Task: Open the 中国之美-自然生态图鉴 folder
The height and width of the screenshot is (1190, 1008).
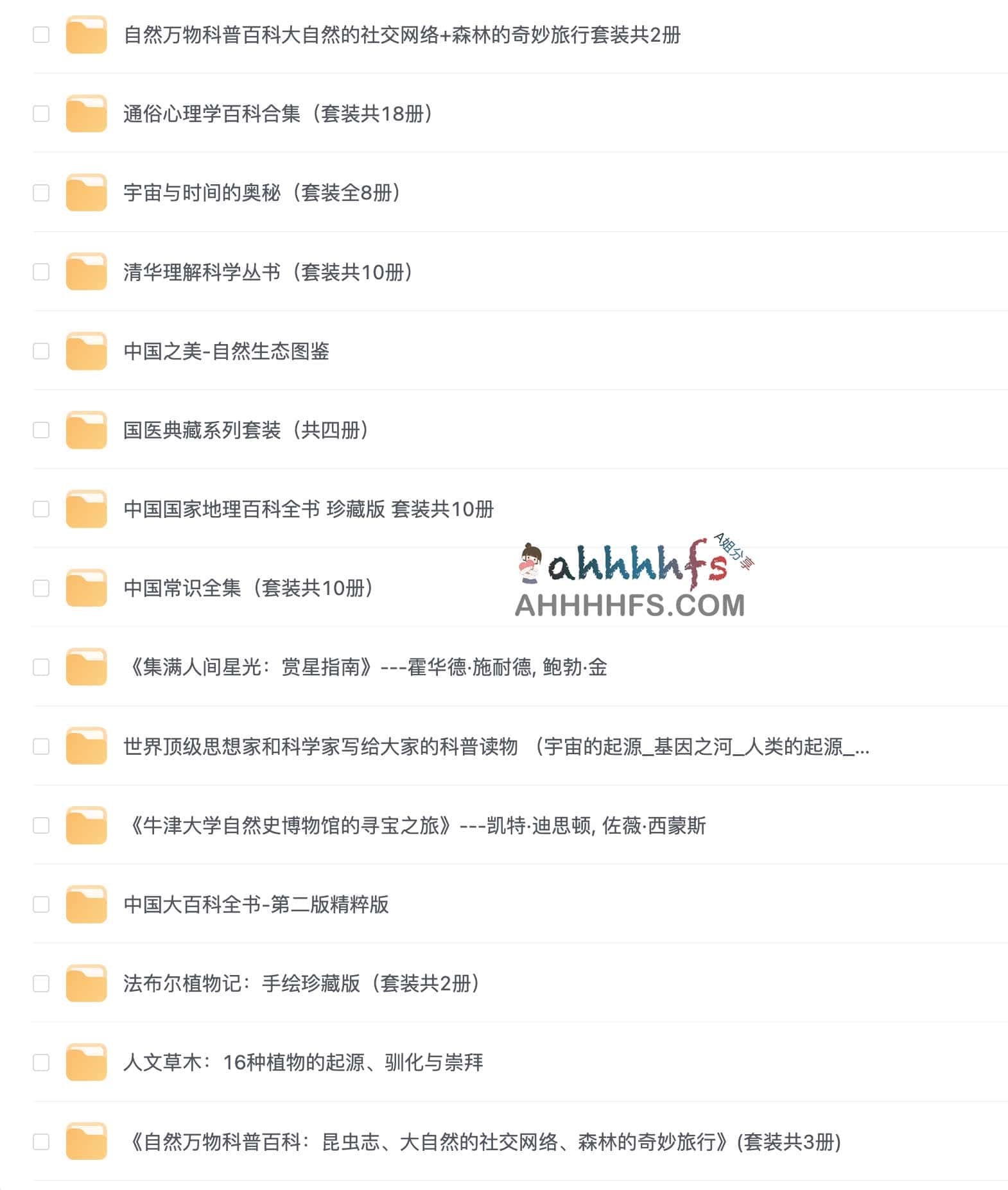Action: click(x=226, y=351)
